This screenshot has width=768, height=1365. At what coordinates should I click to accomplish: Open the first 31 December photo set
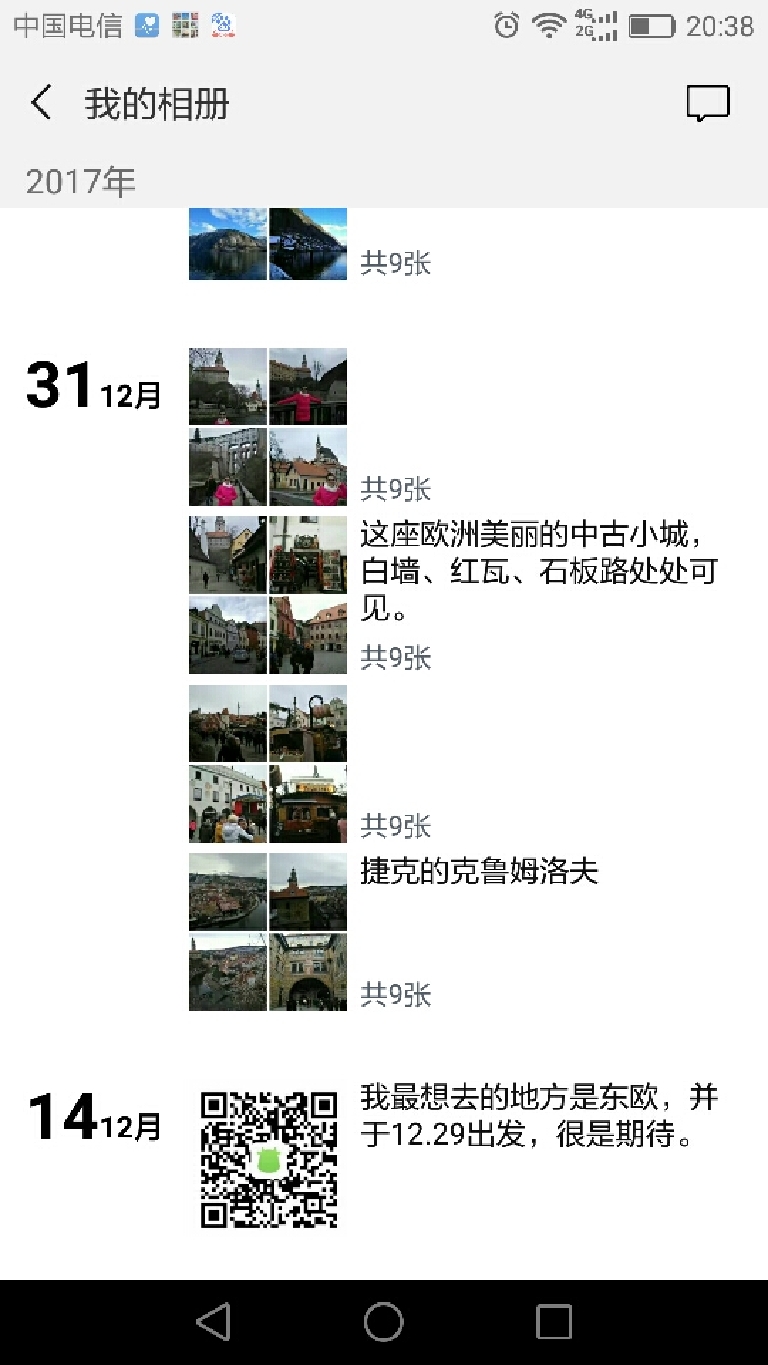pos(268,427)
